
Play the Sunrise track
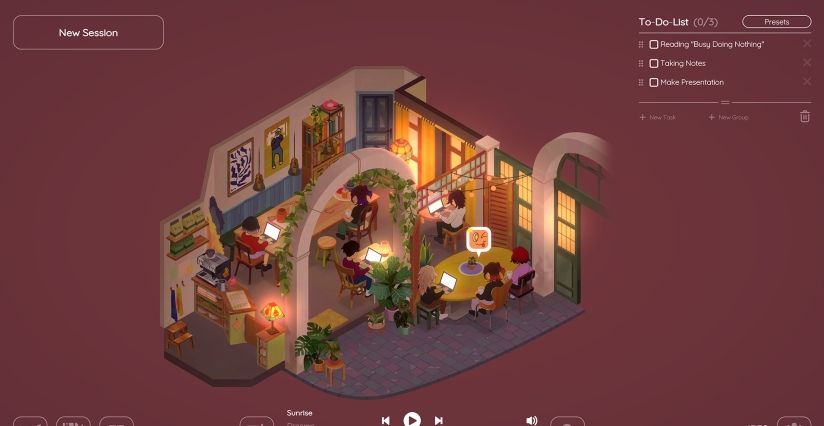coord(412,420)
